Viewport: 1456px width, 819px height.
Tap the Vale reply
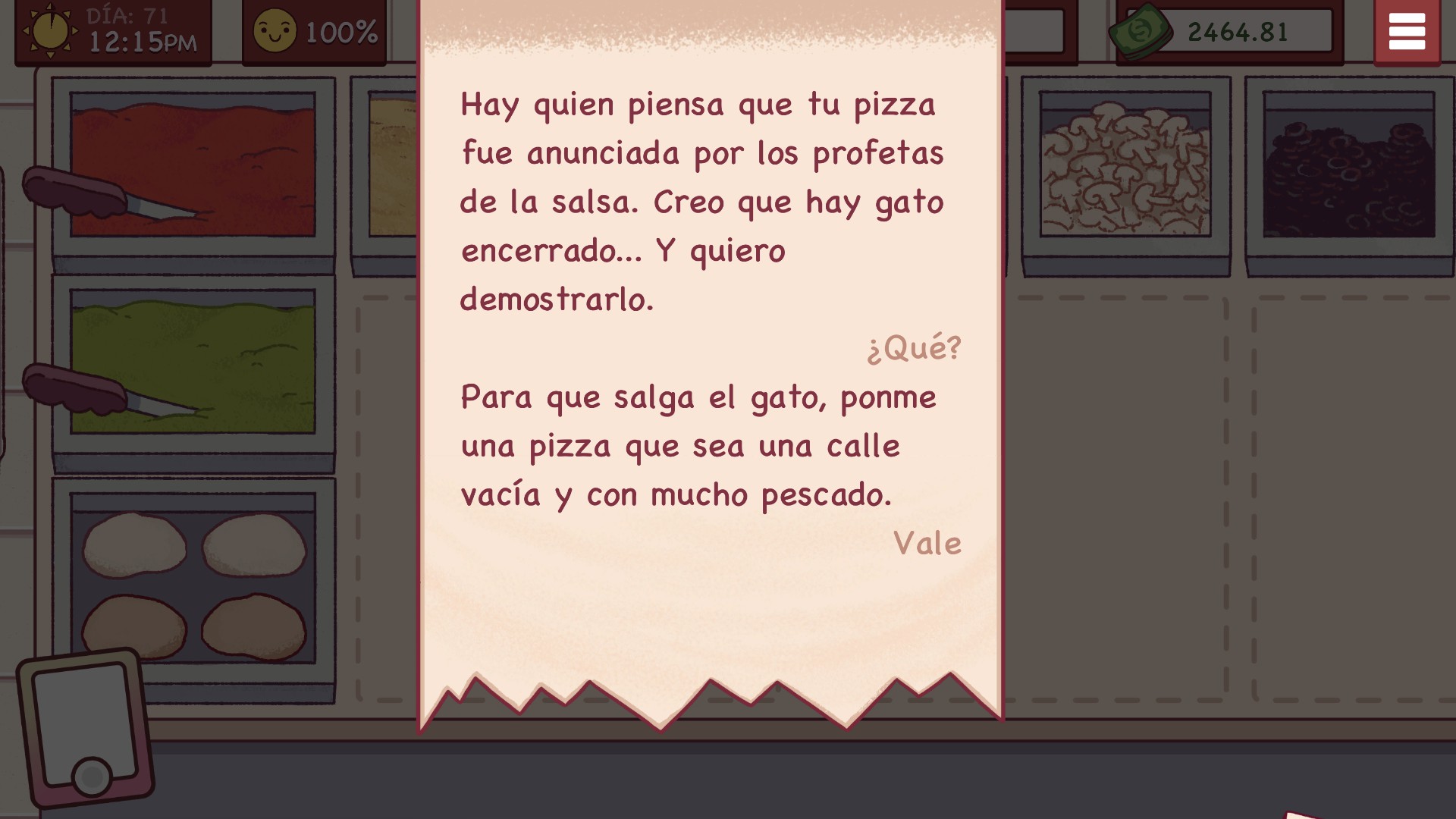[927, 543]
